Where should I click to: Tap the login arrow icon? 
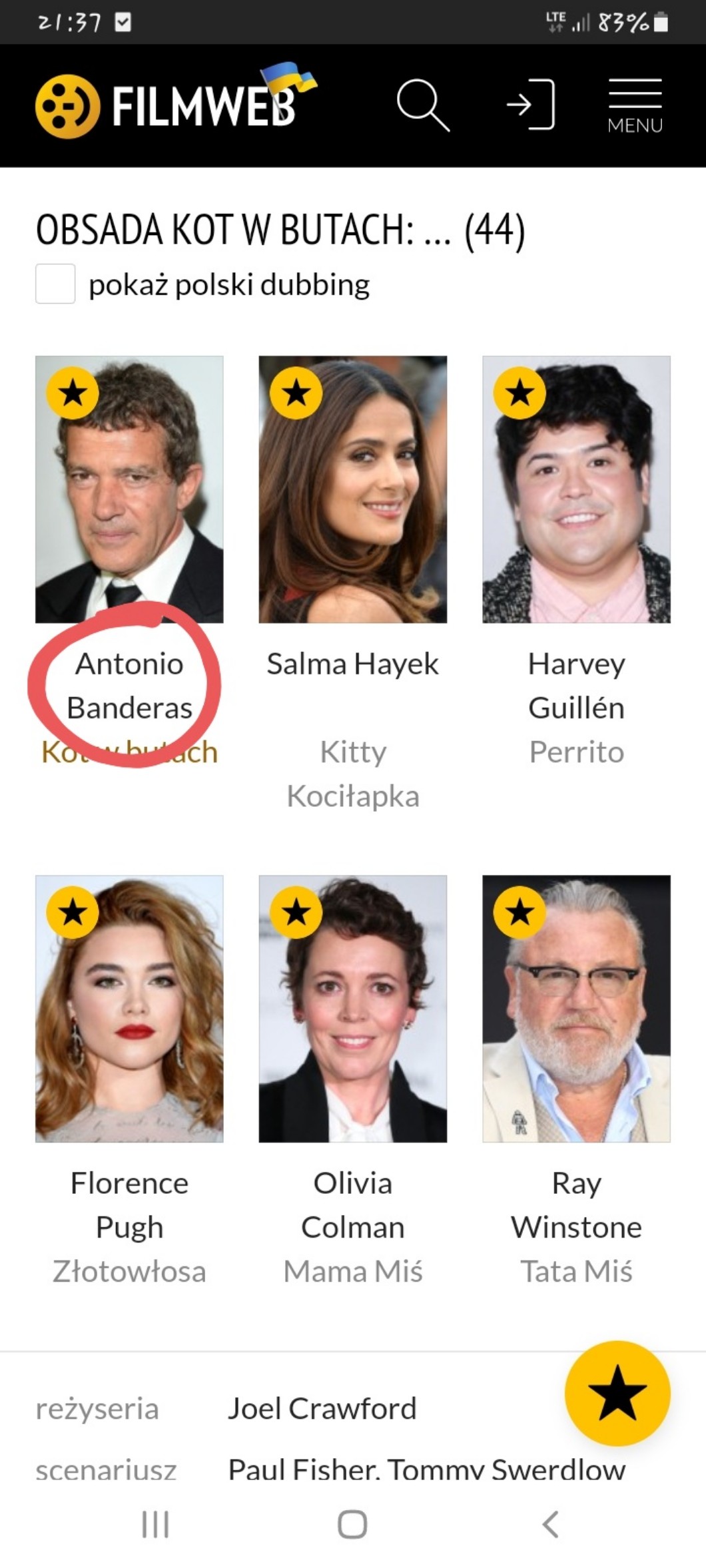tap(531, 105)
